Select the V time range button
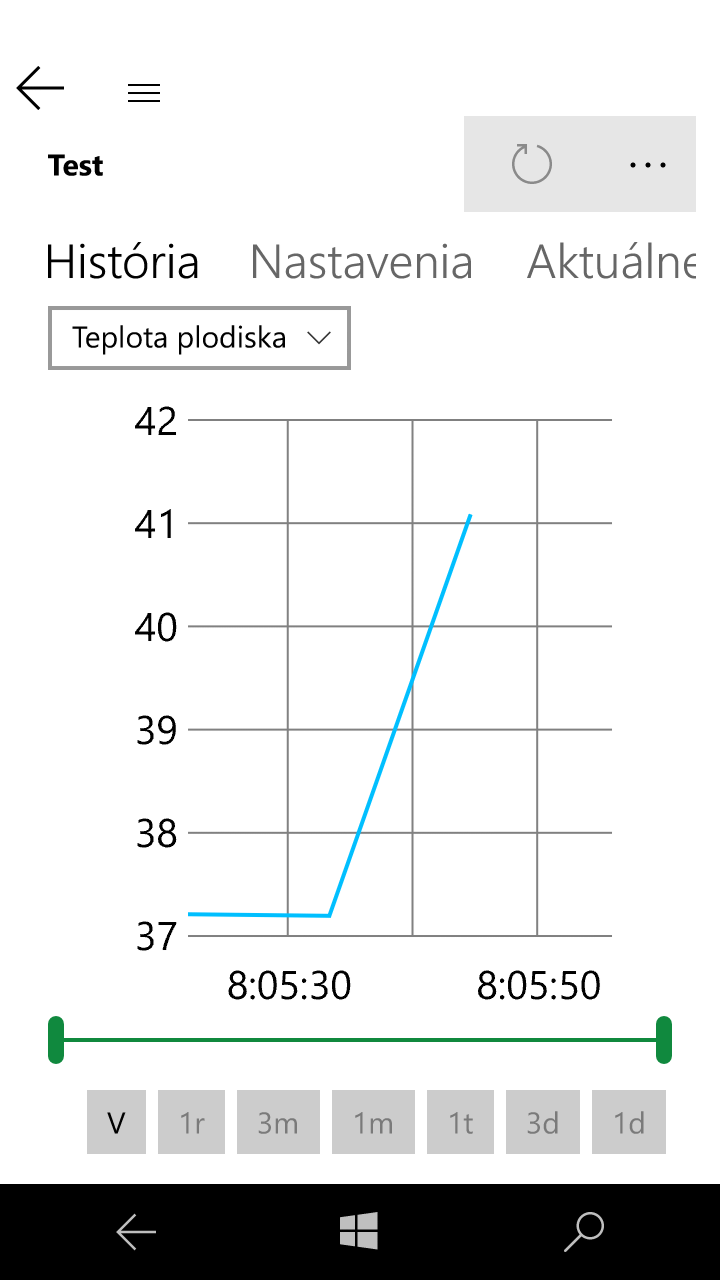Viewport: 720px width, 1280px height. coord(116,1123)
